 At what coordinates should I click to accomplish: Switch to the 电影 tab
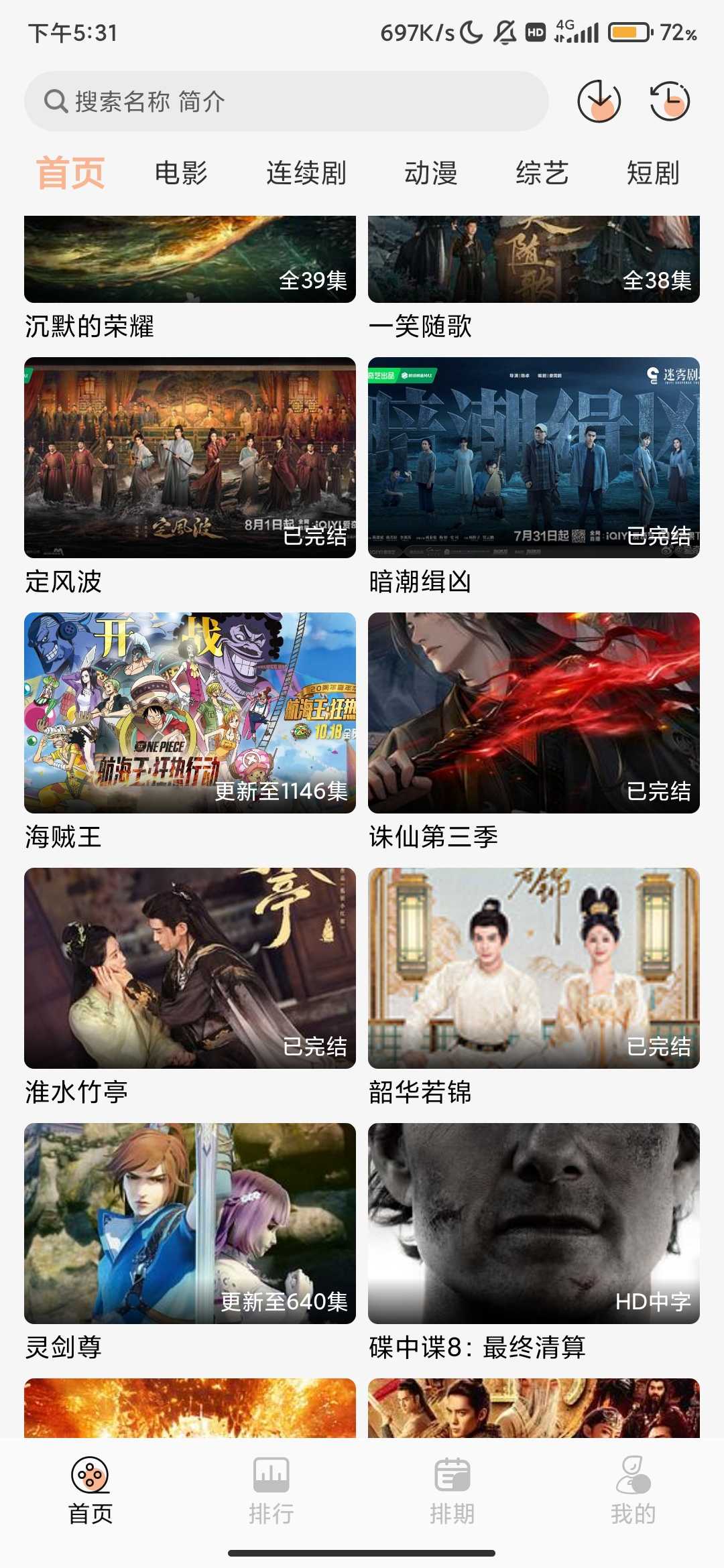[x=181, y=173]
